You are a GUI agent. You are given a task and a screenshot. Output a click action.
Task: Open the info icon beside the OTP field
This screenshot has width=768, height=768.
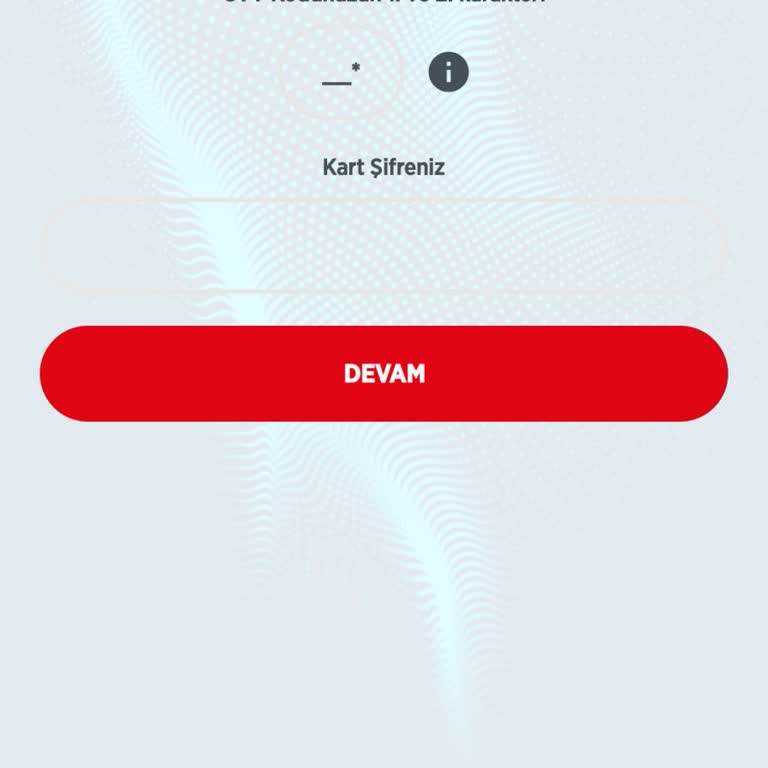pos(448,72)
